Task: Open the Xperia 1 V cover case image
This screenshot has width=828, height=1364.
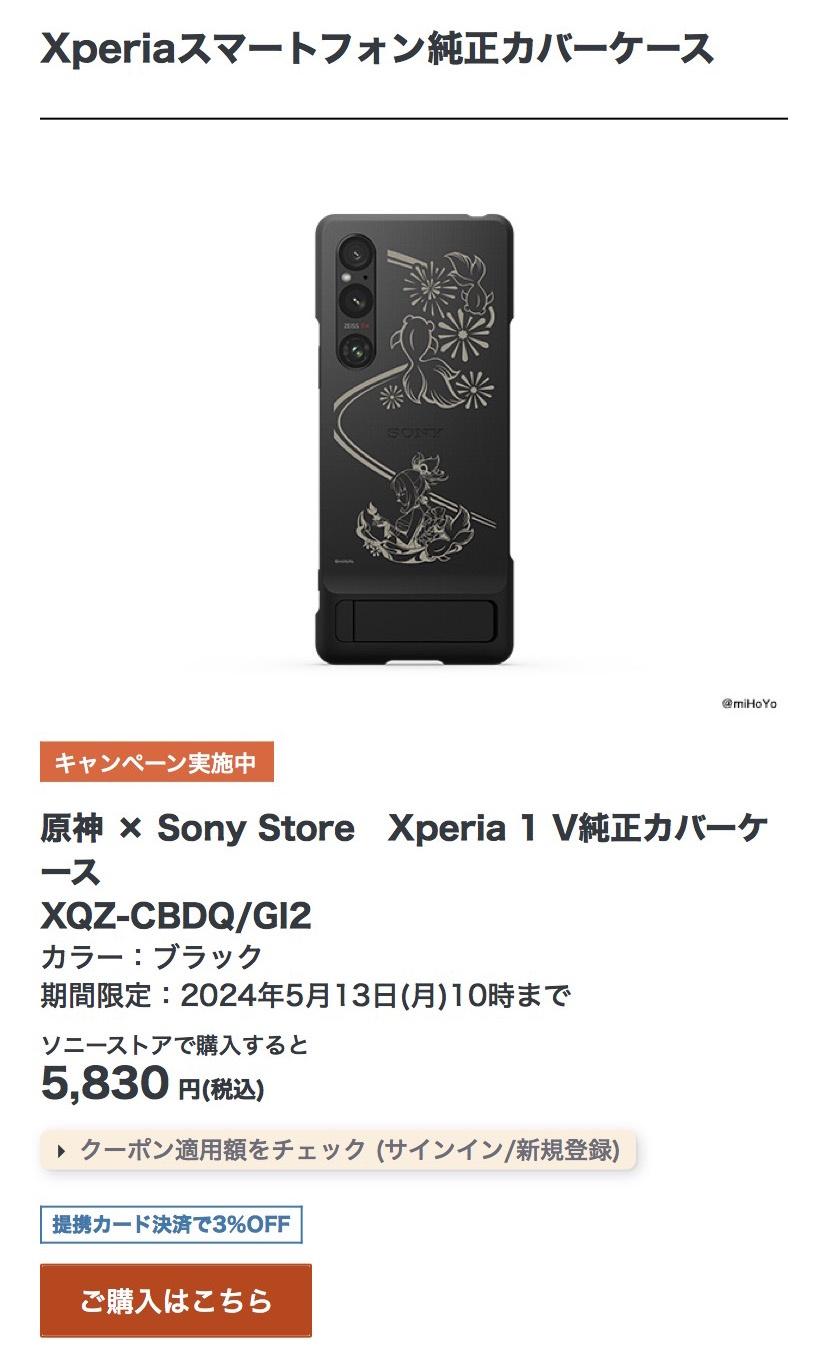Action: point(414,440)
